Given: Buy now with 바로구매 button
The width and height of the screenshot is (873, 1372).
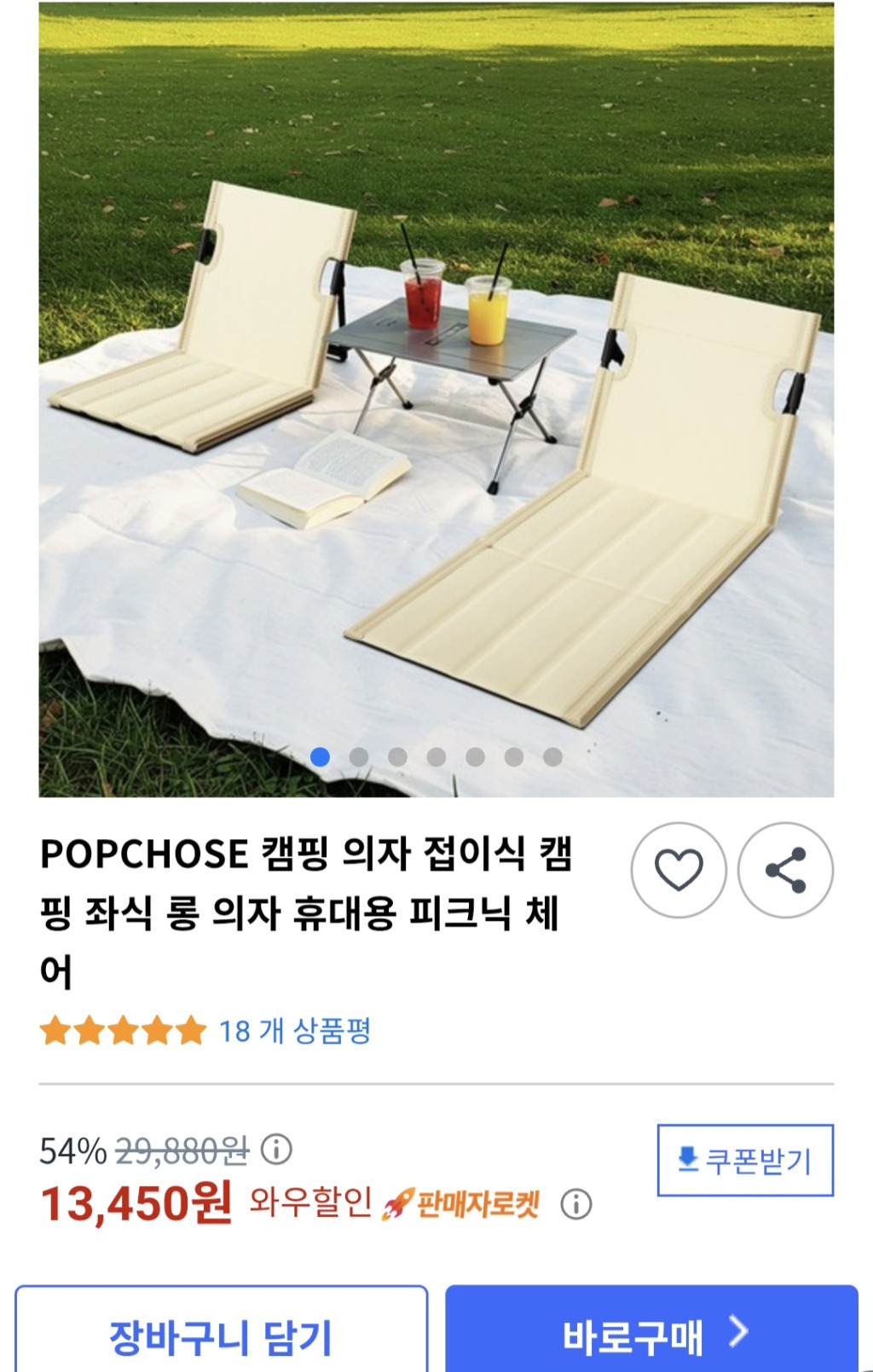Looking at the screenshot, I should point(651,1334).
